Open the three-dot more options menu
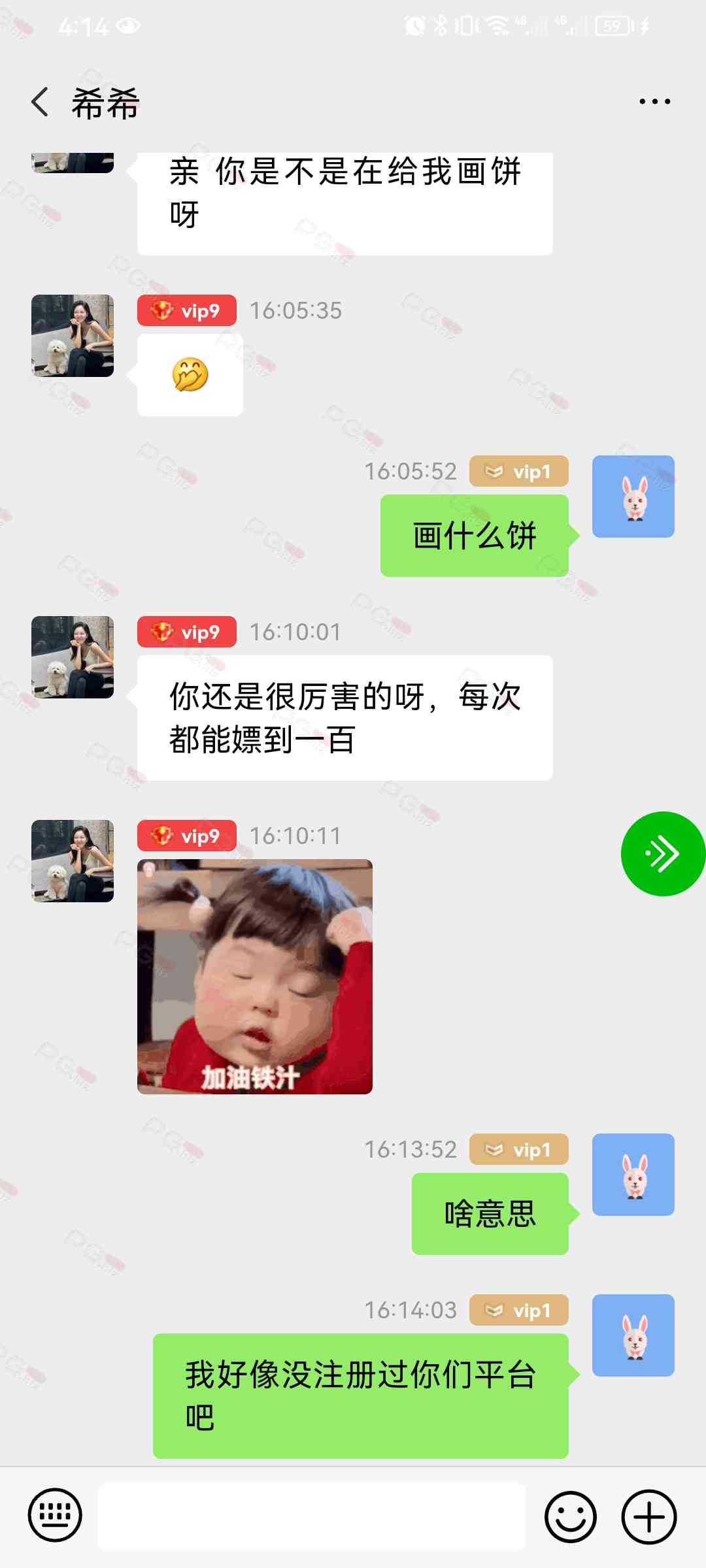Screen dimensions: 706x1568 pyautogui.click(x=654, y=102)
